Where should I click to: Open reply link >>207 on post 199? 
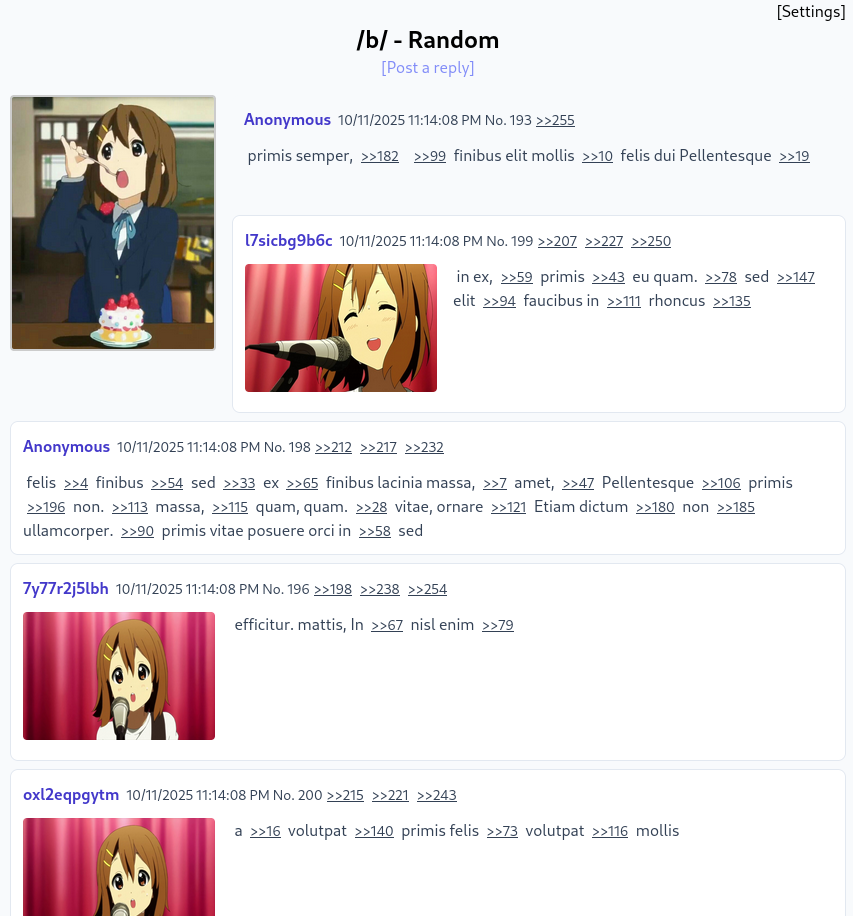point(557,241)
